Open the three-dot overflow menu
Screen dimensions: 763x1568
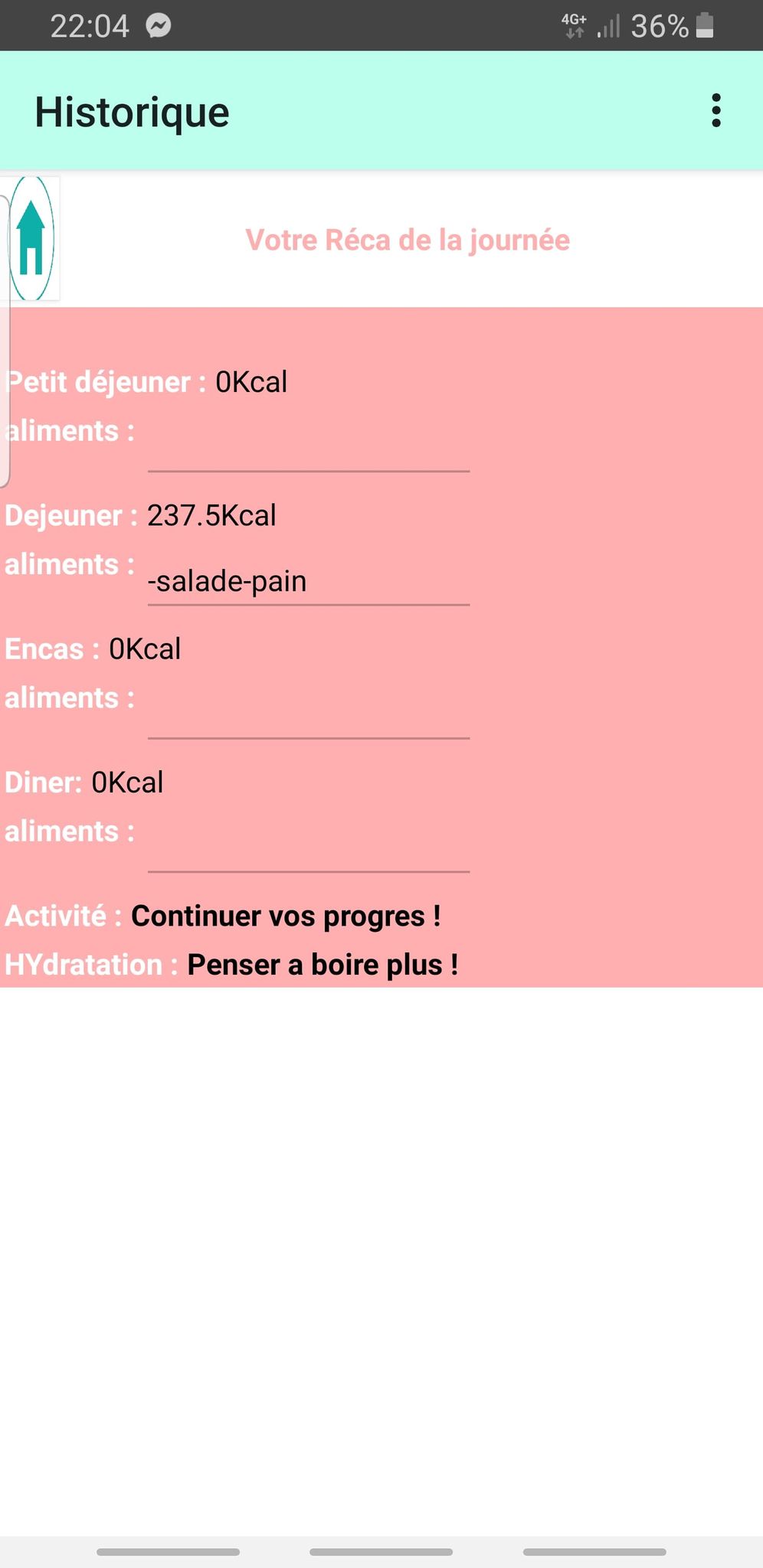point(716,111)
